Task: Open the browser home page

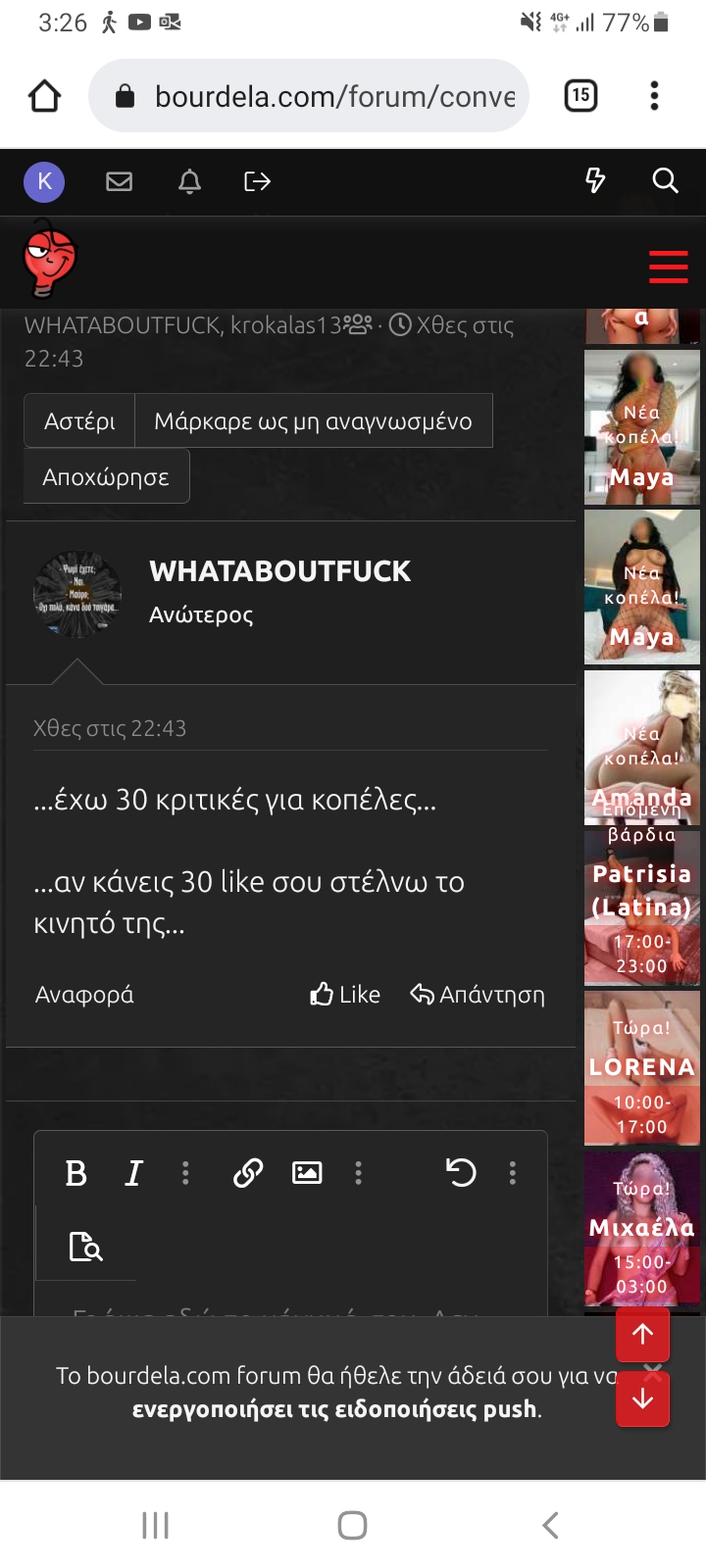Action: (x=45, y=96)
